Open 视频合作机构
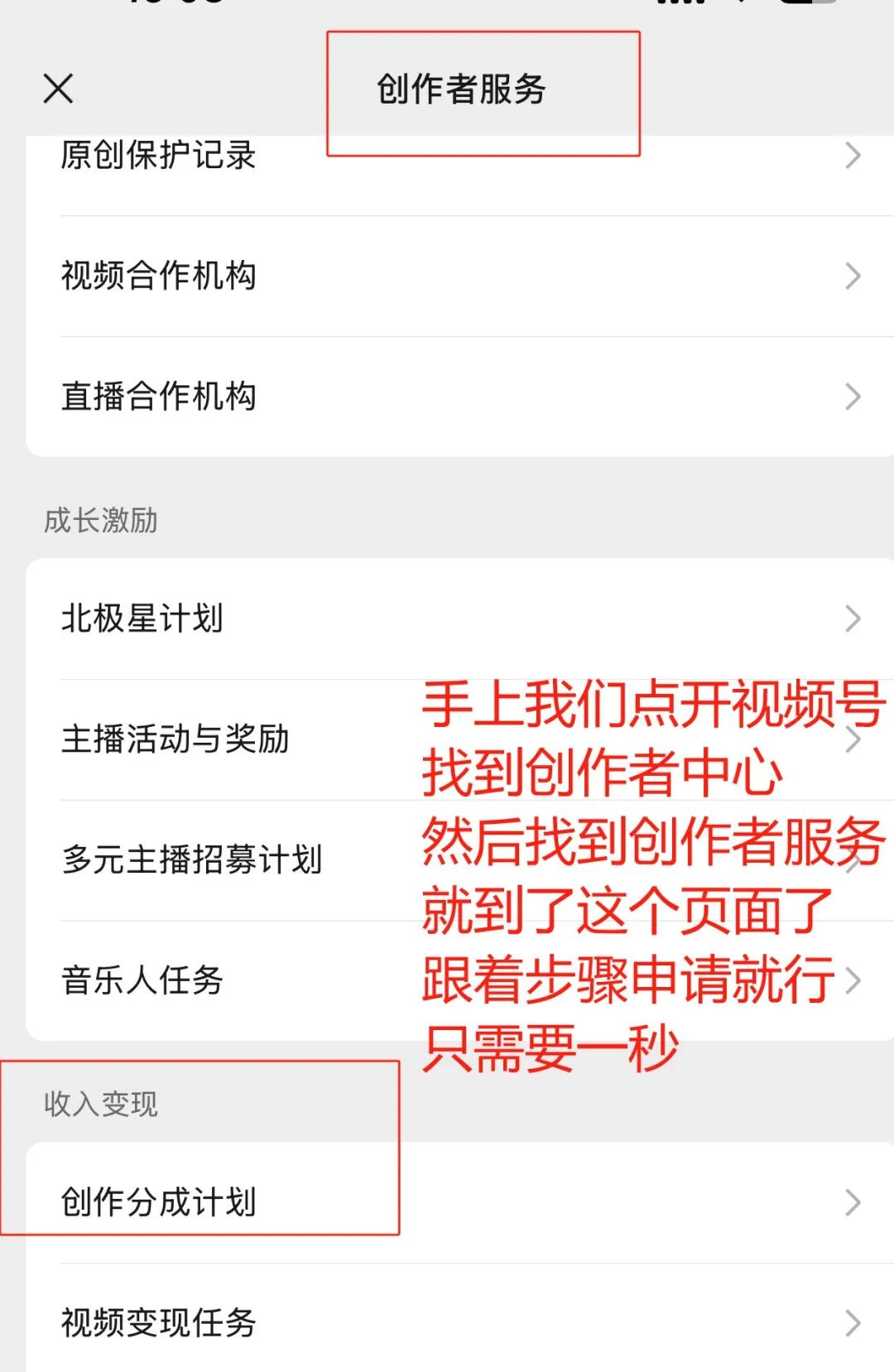Image resolution: width=894 pixels, height=1372 pixels. [159, 276]
